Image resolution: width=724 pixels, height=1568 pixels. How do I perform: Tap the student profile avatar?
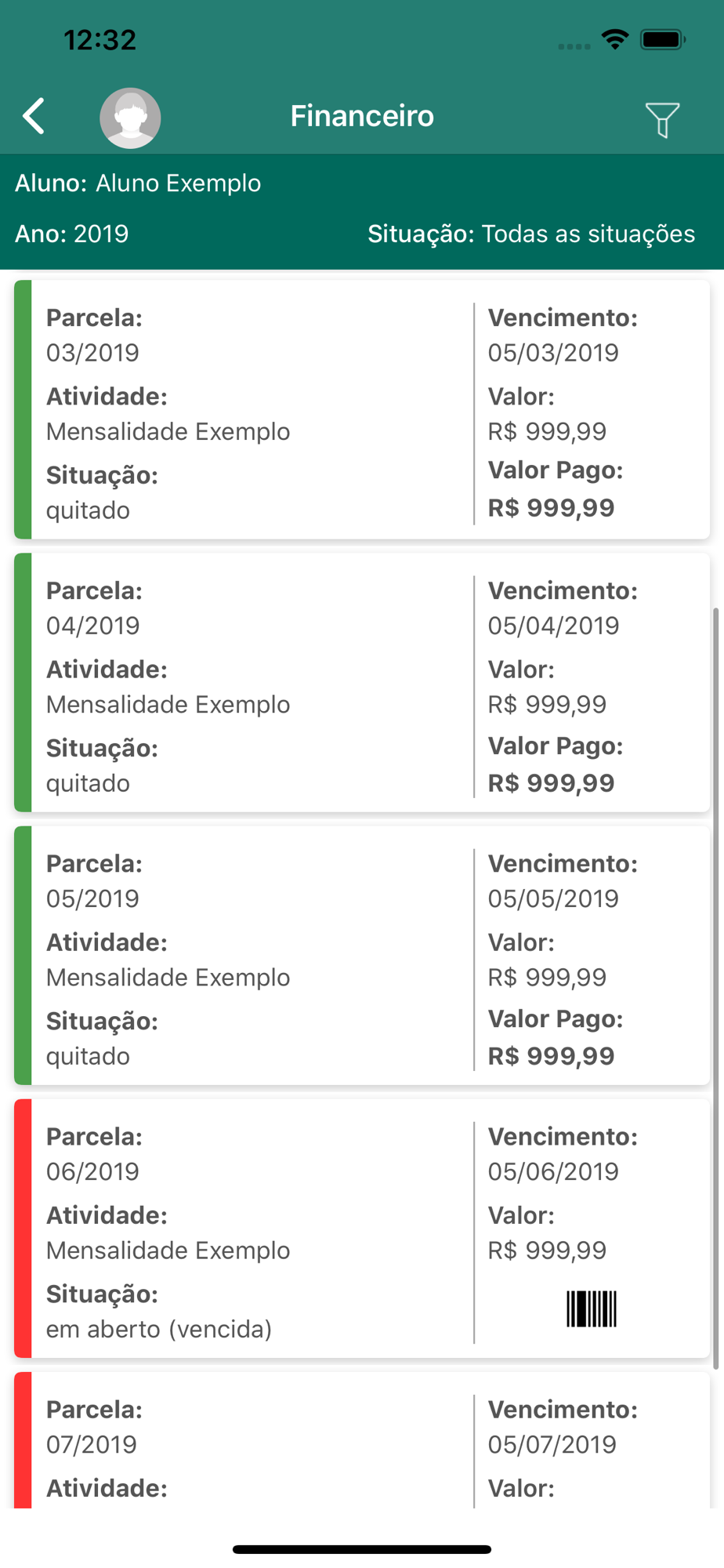[x=130, y=118]
